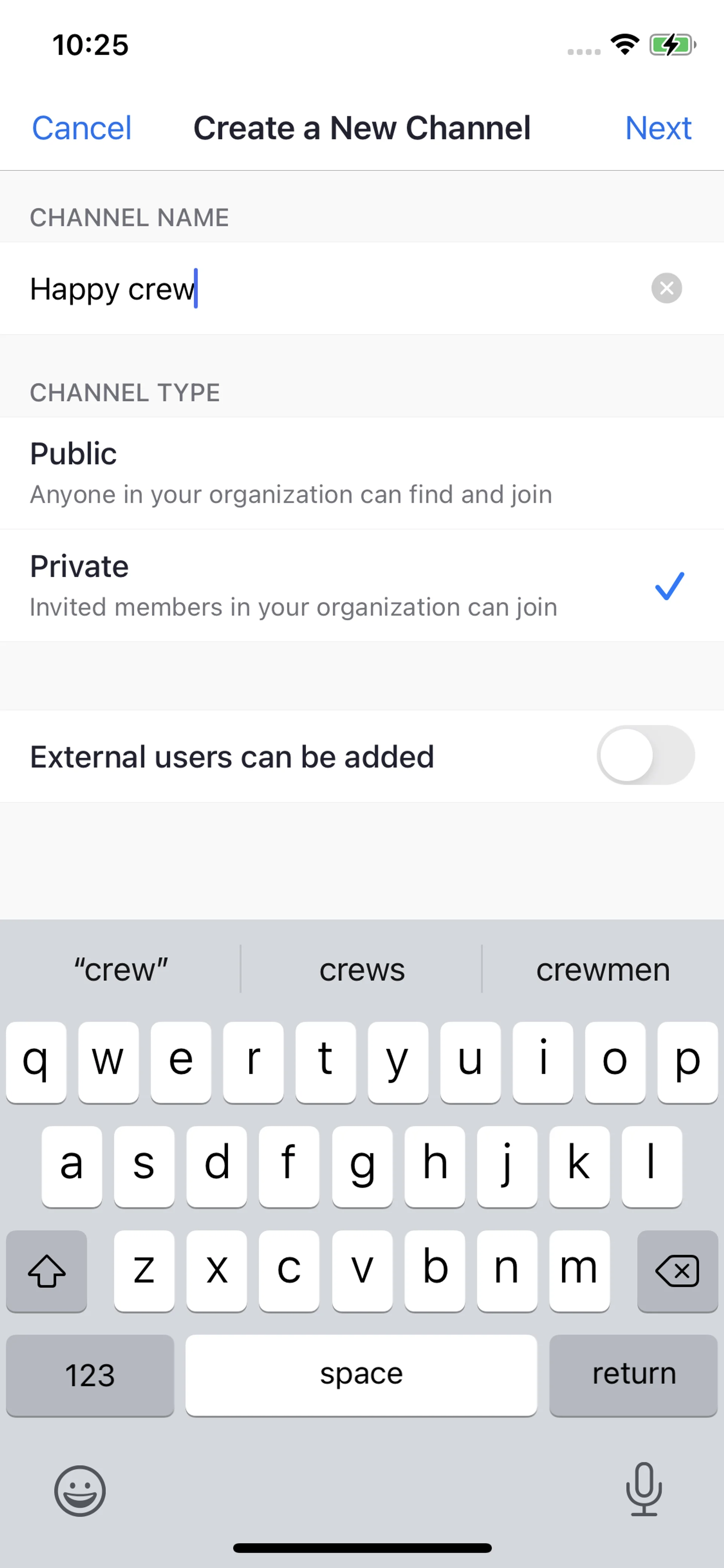724x1568 pixels.
Task: Tap Next to continue channel creation
Action: point(658,128)
